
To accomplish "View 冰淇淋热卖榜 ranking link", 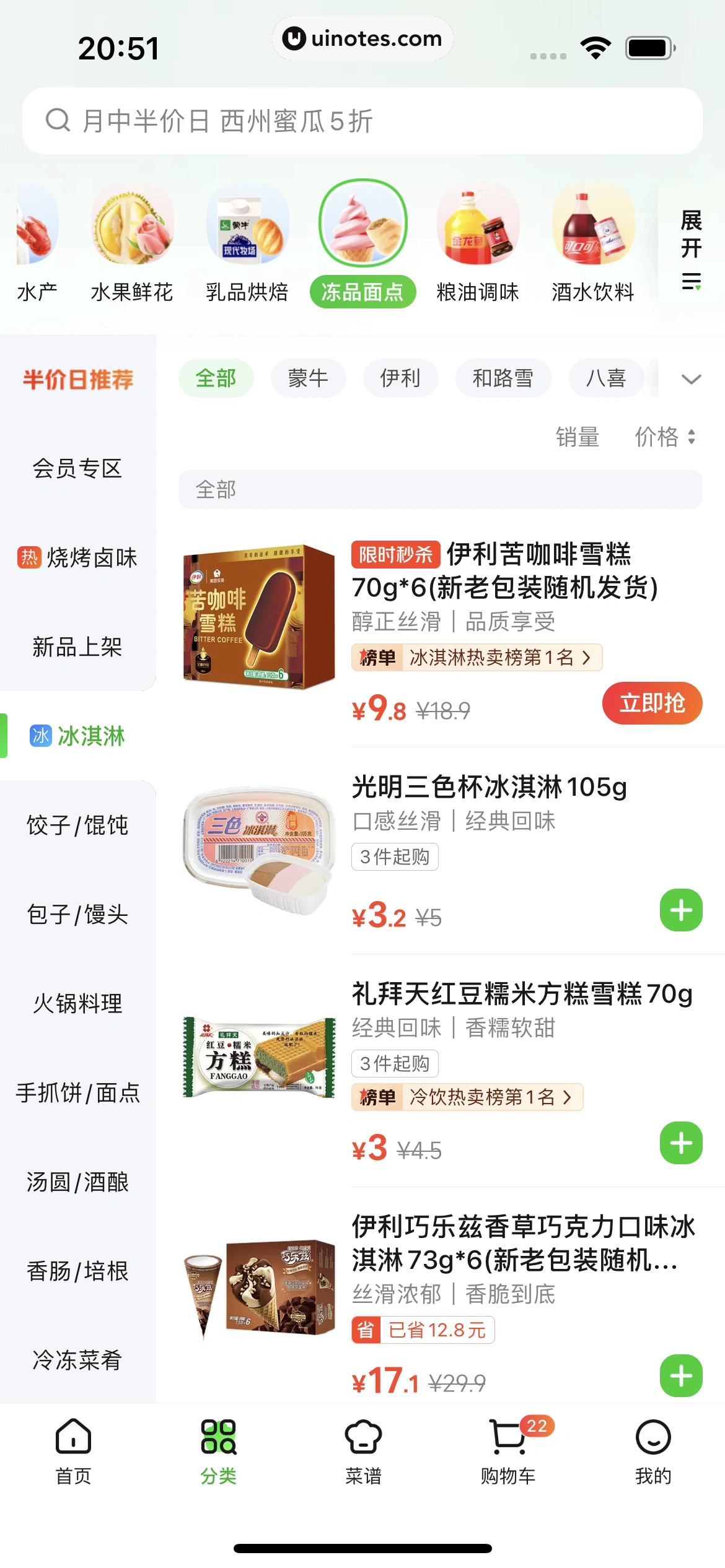I will pos(477,658).
